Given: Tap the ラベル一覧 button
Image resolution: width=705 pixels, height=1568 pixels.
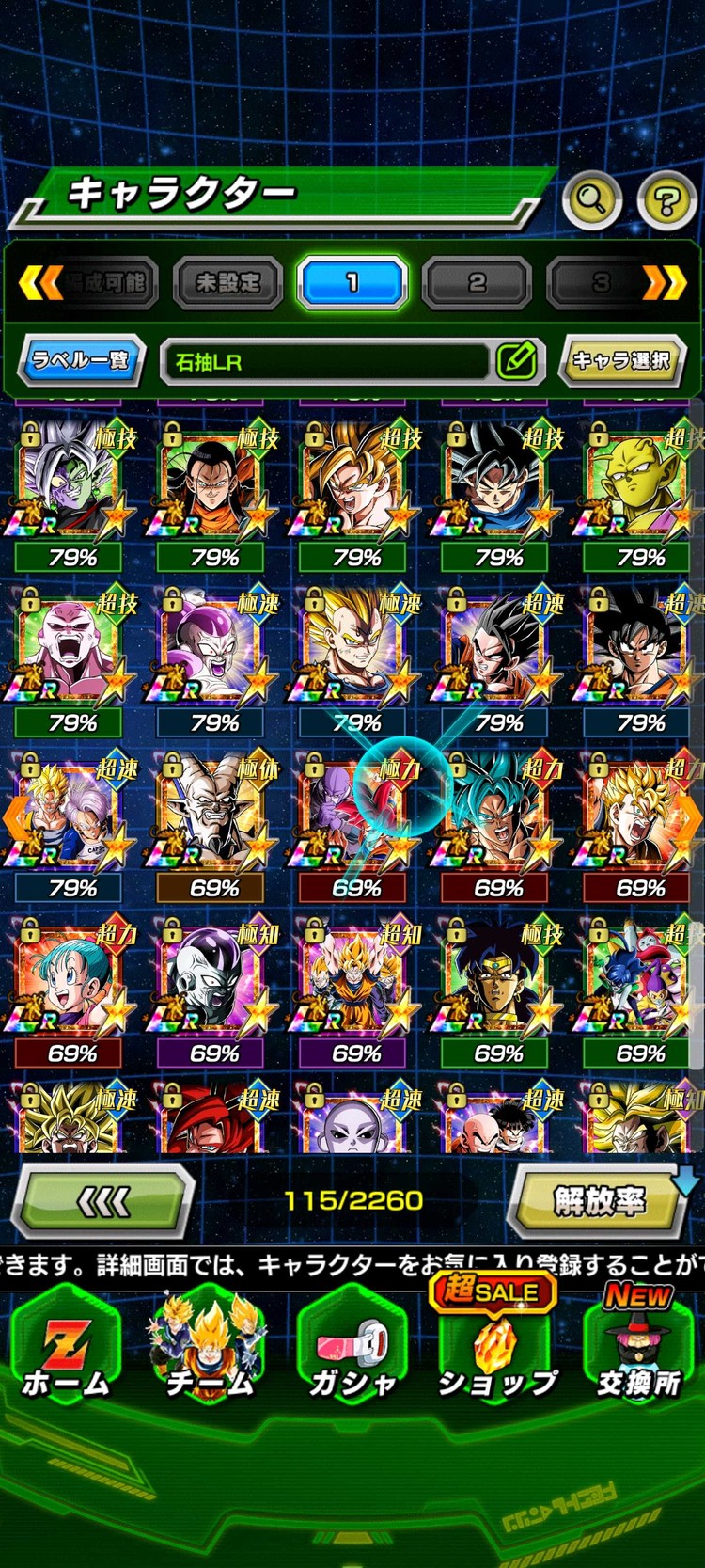Looking at the screenshot, I should point(82,360).
